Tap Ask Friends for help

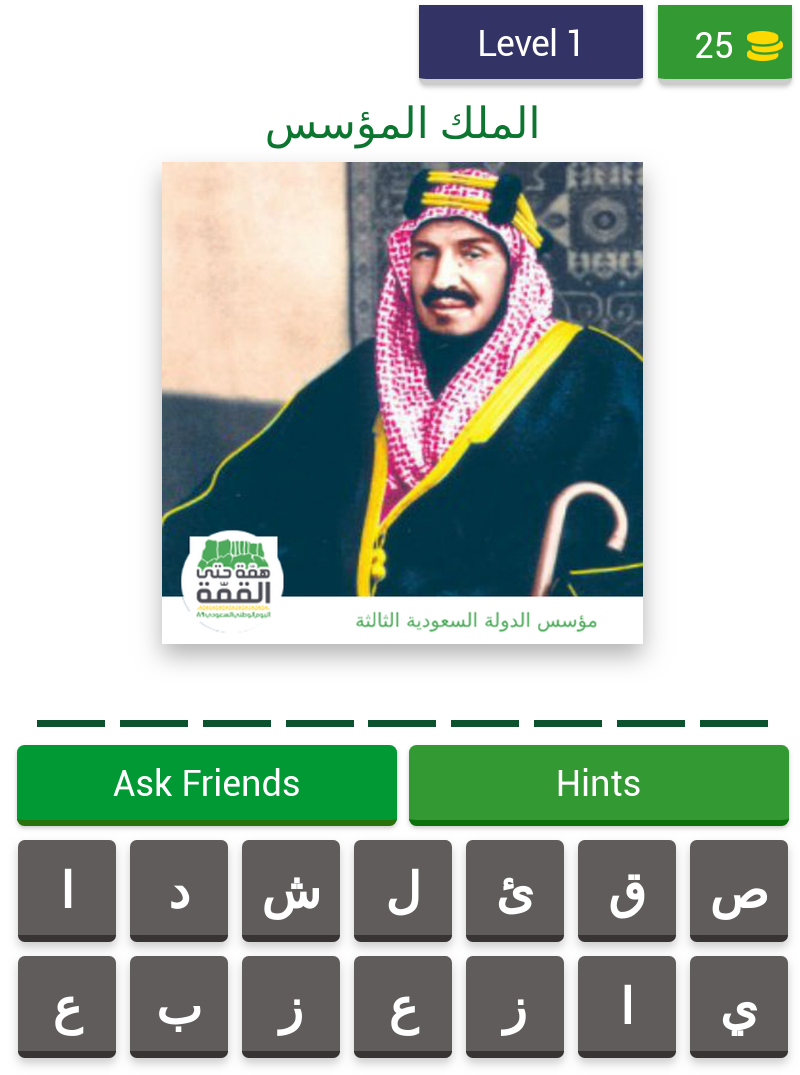(207, 783)
